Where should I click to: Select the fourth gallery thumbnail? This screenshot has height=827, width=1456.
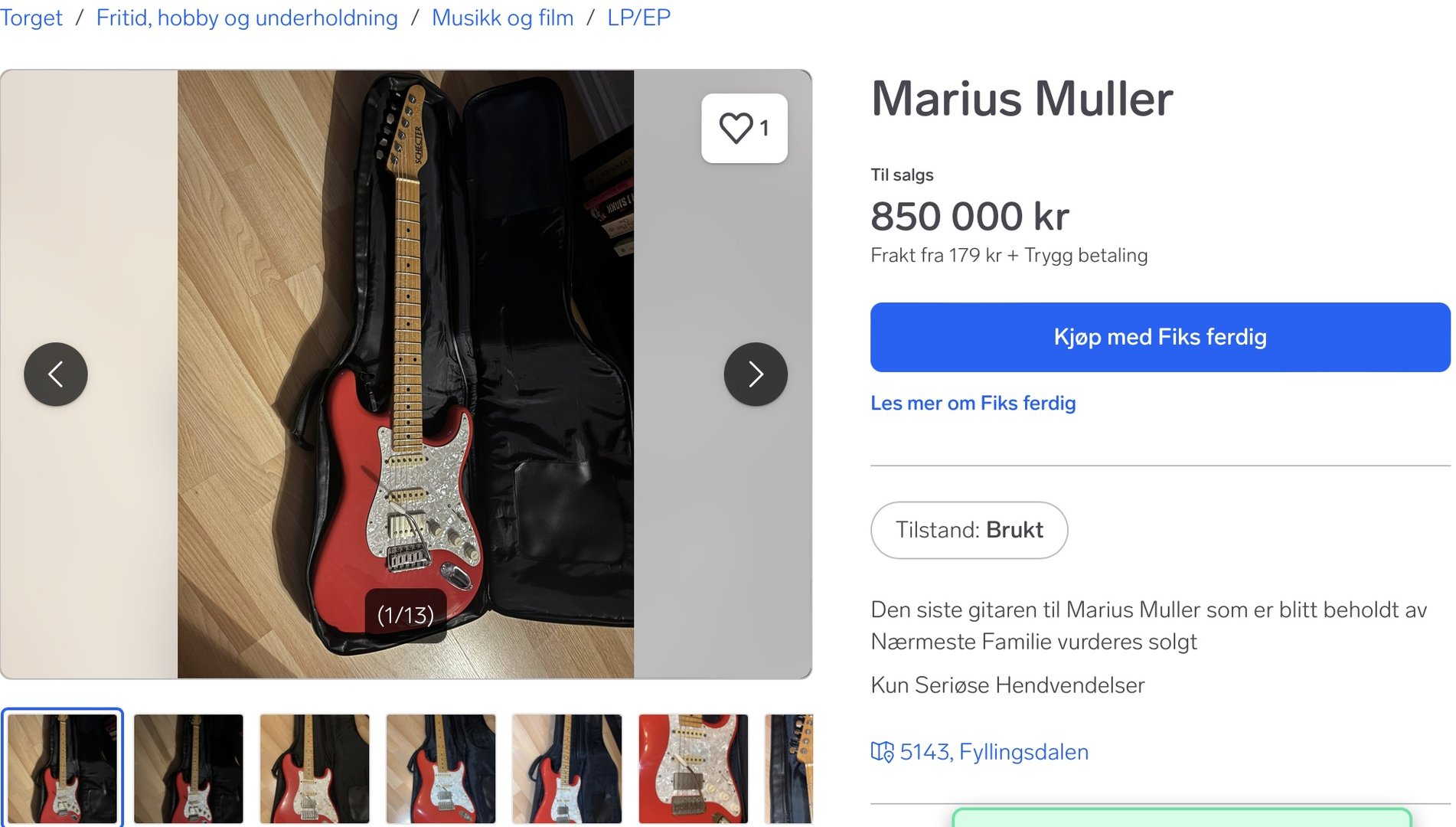point(441,768)
